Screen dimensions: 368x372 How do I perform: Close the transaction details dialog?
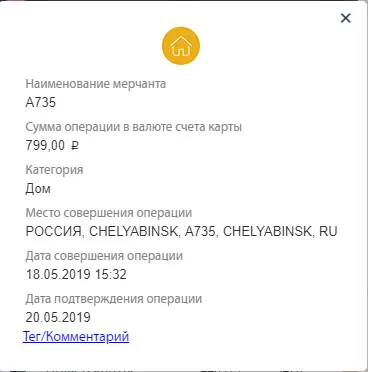[x=346, y=18]
